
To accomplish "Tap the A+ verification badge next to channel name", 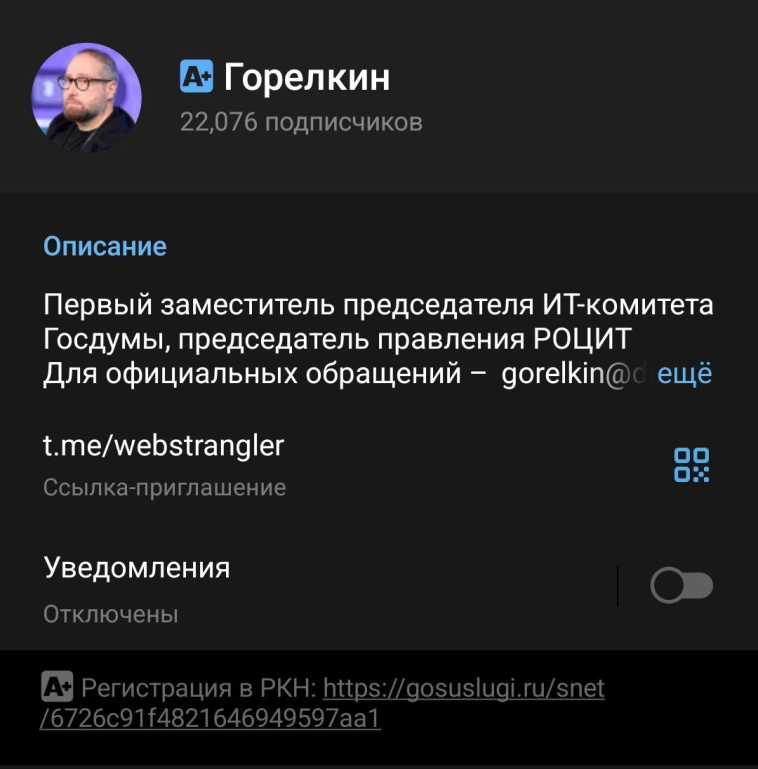I will pyautogui.click(x=196, y=72).
